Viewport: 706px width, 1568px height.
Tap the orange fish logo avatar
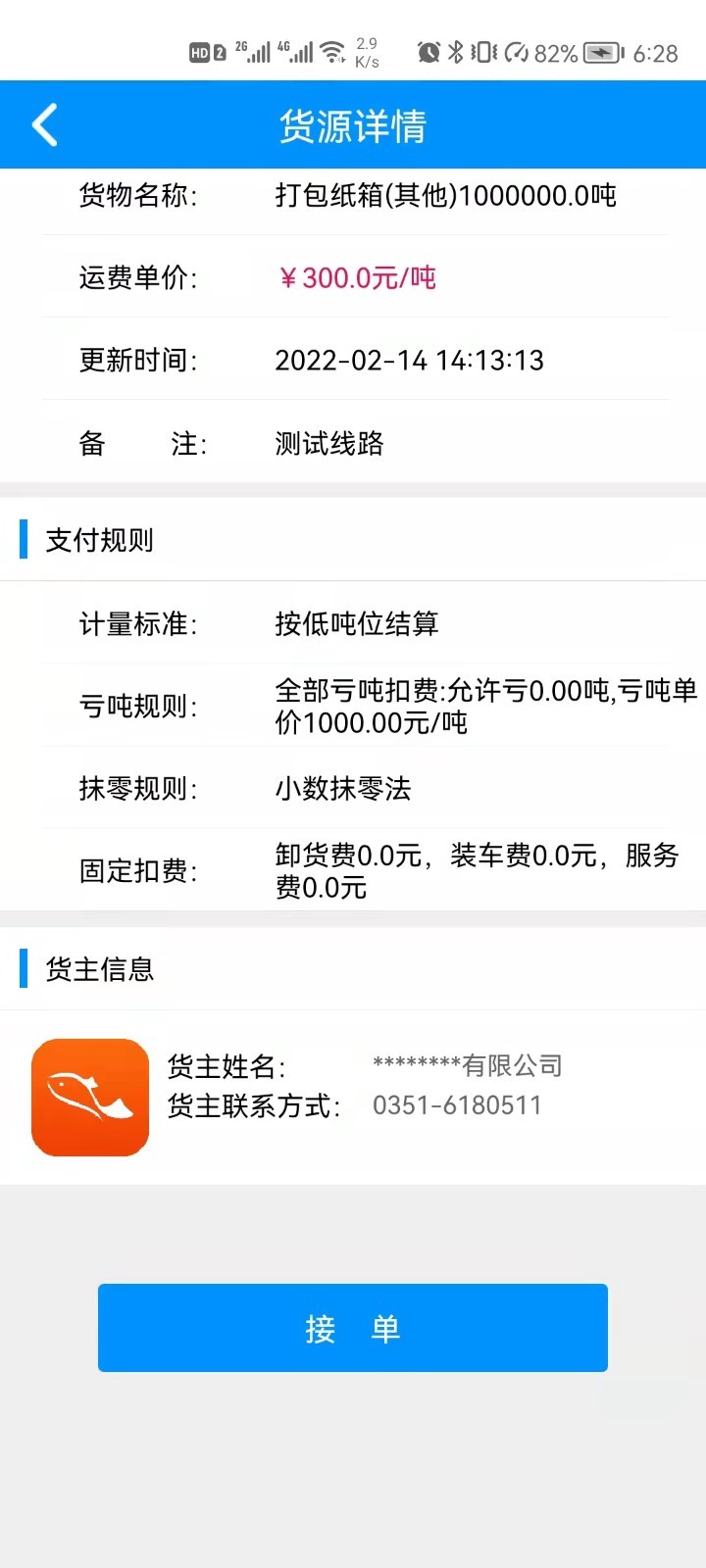click(89, 1097)
